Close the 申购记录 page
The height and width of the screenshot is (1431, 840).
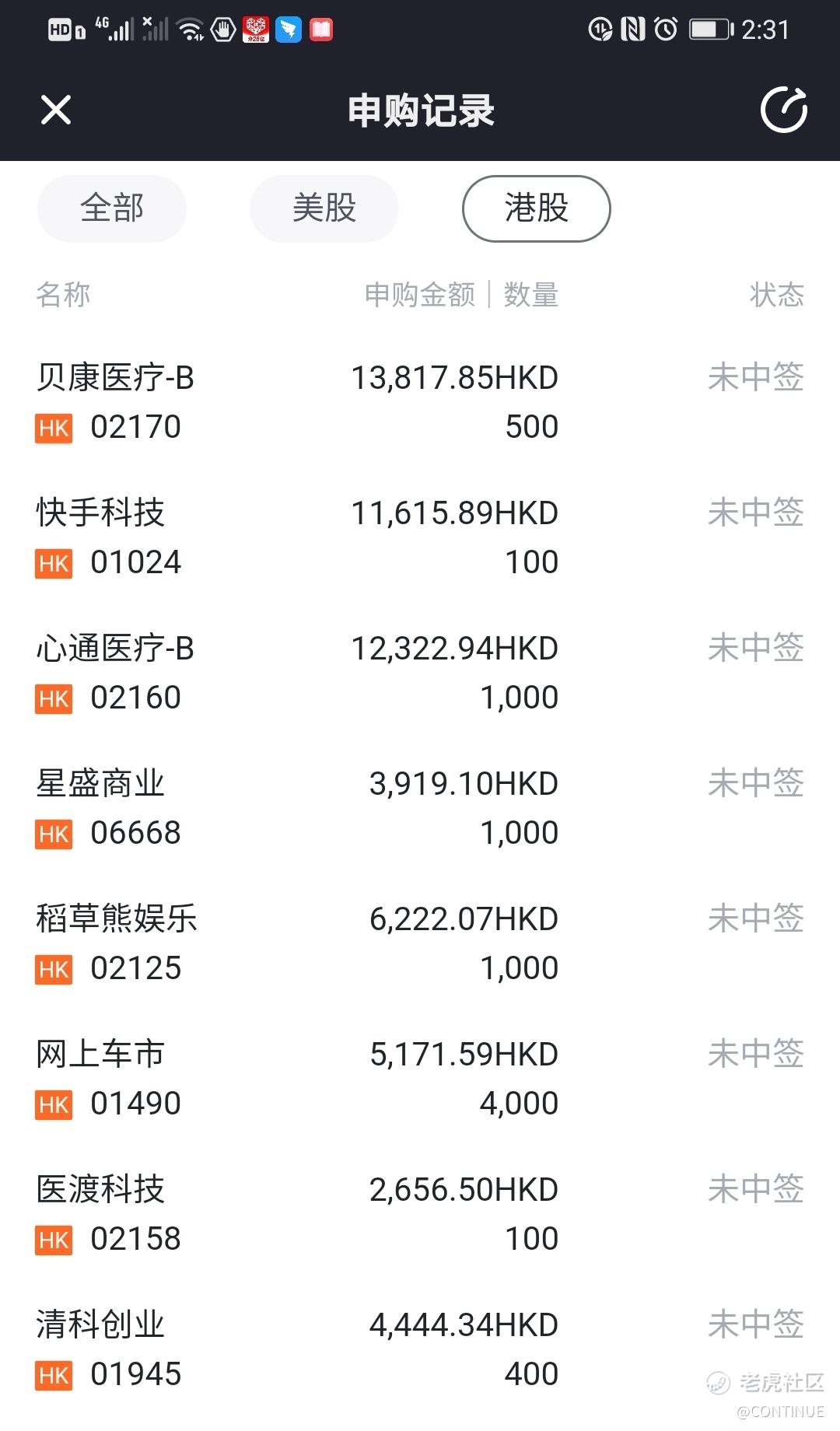[56, 110]
